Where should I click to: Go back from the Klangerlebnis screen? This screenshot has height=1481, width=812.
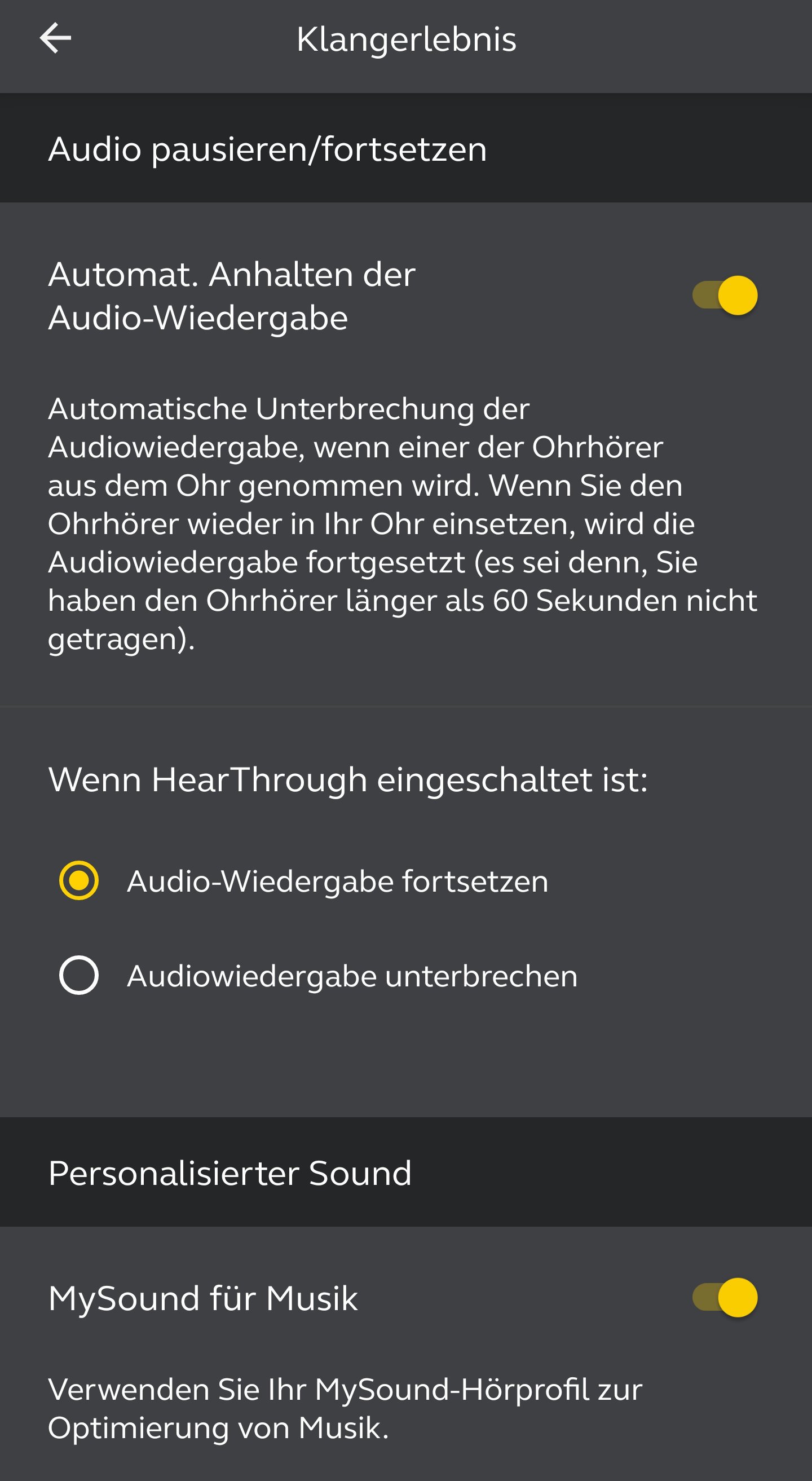55,38
